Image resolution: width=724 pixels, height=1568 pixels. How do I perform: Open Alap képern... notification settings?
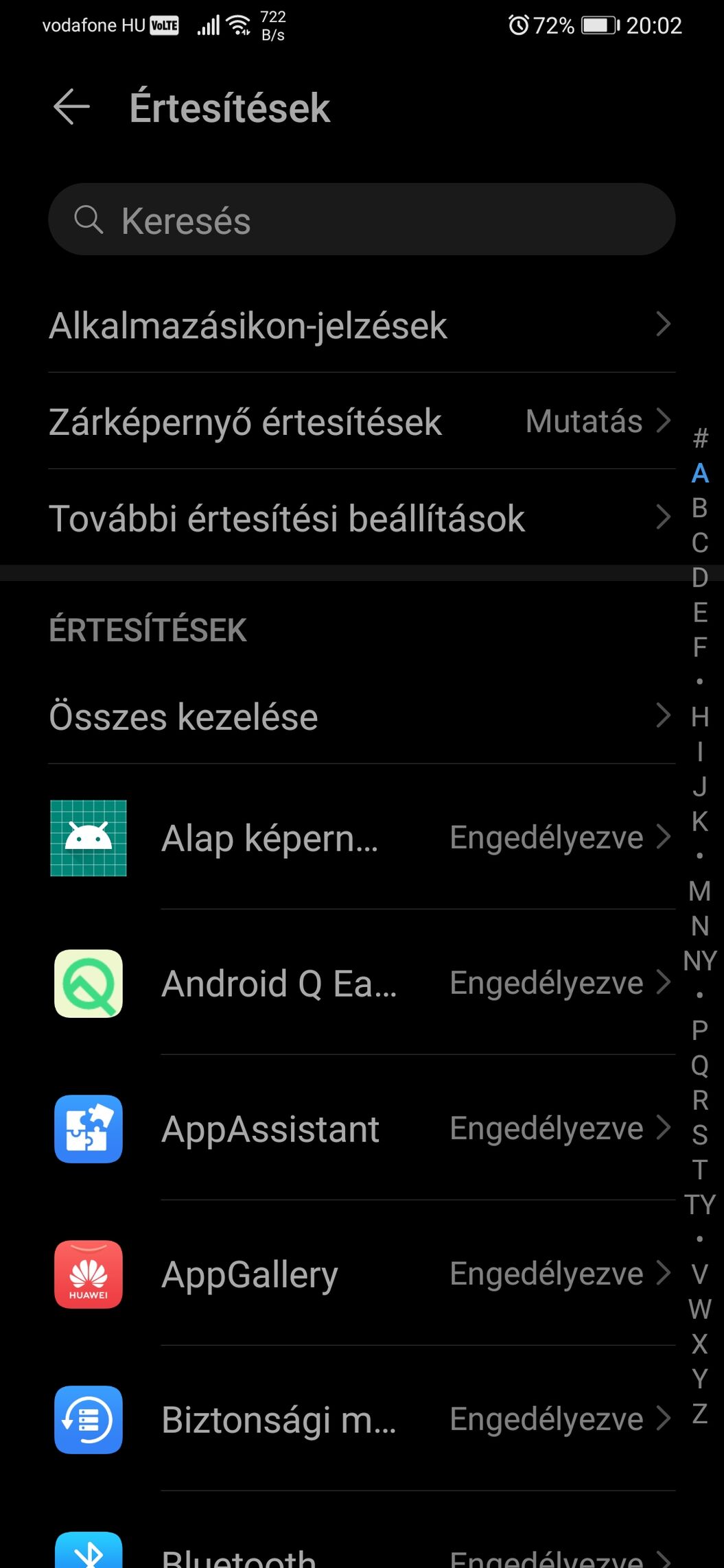pyautogui.click(x=362, y=838)
